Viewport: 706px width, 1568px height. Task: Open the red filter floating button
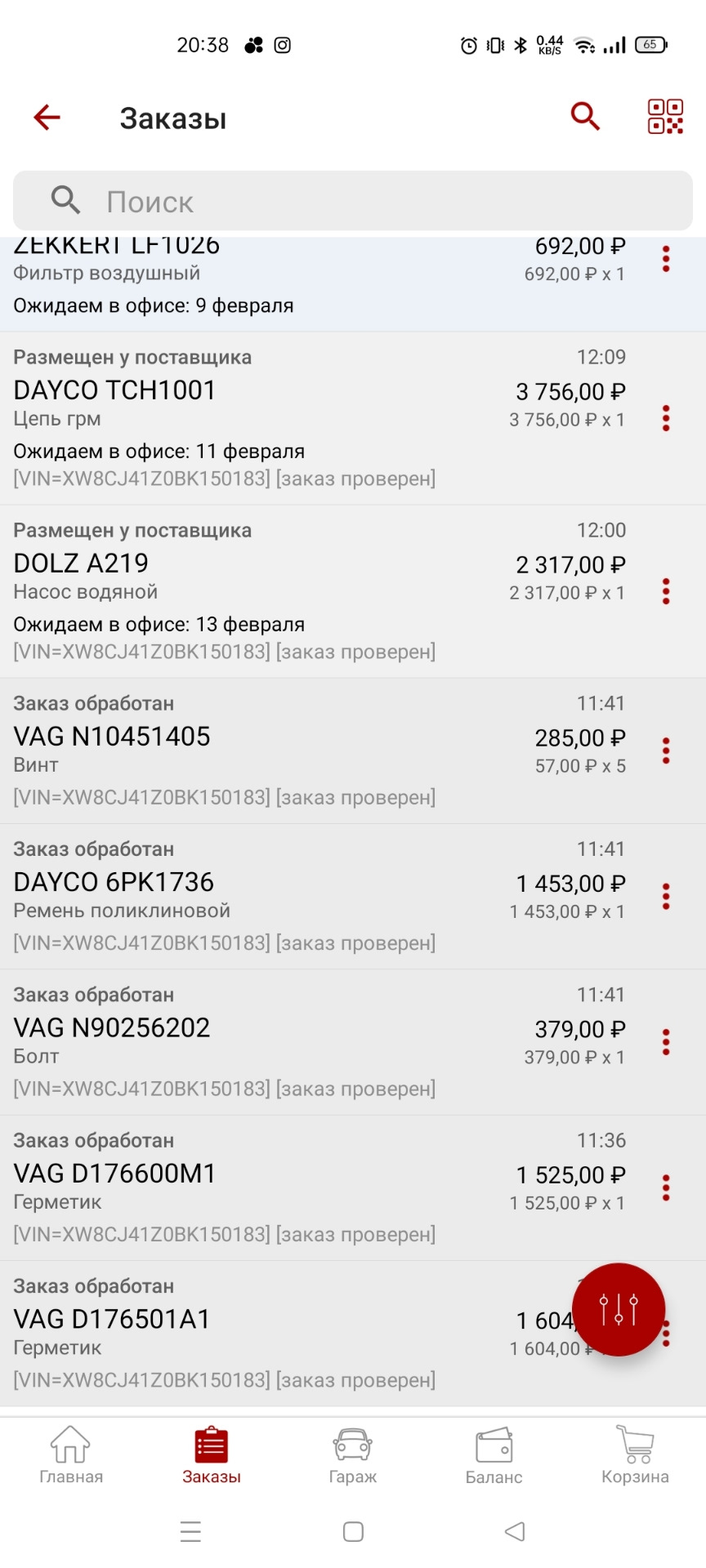coord(619,1310)
